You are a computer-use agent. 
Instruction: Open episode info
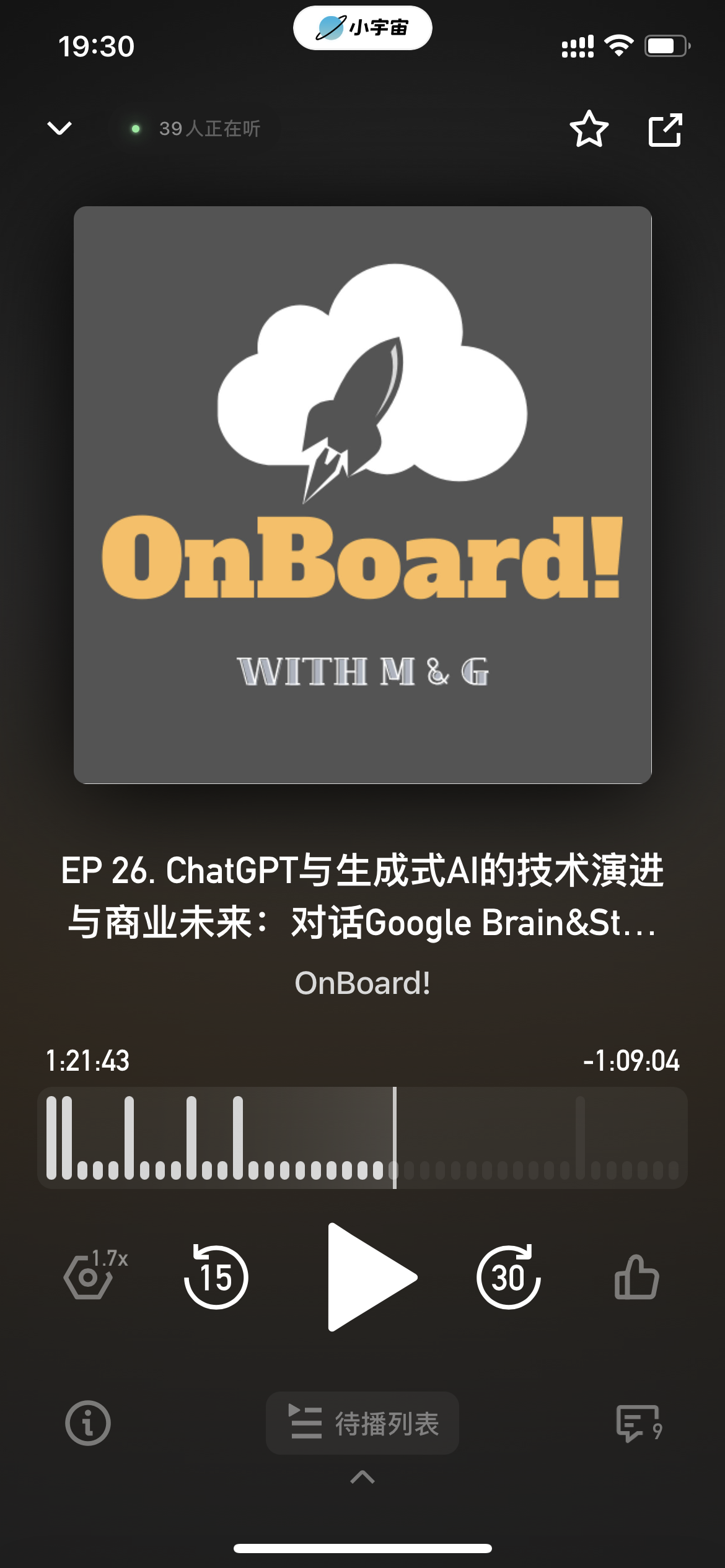click(88, 1422)
